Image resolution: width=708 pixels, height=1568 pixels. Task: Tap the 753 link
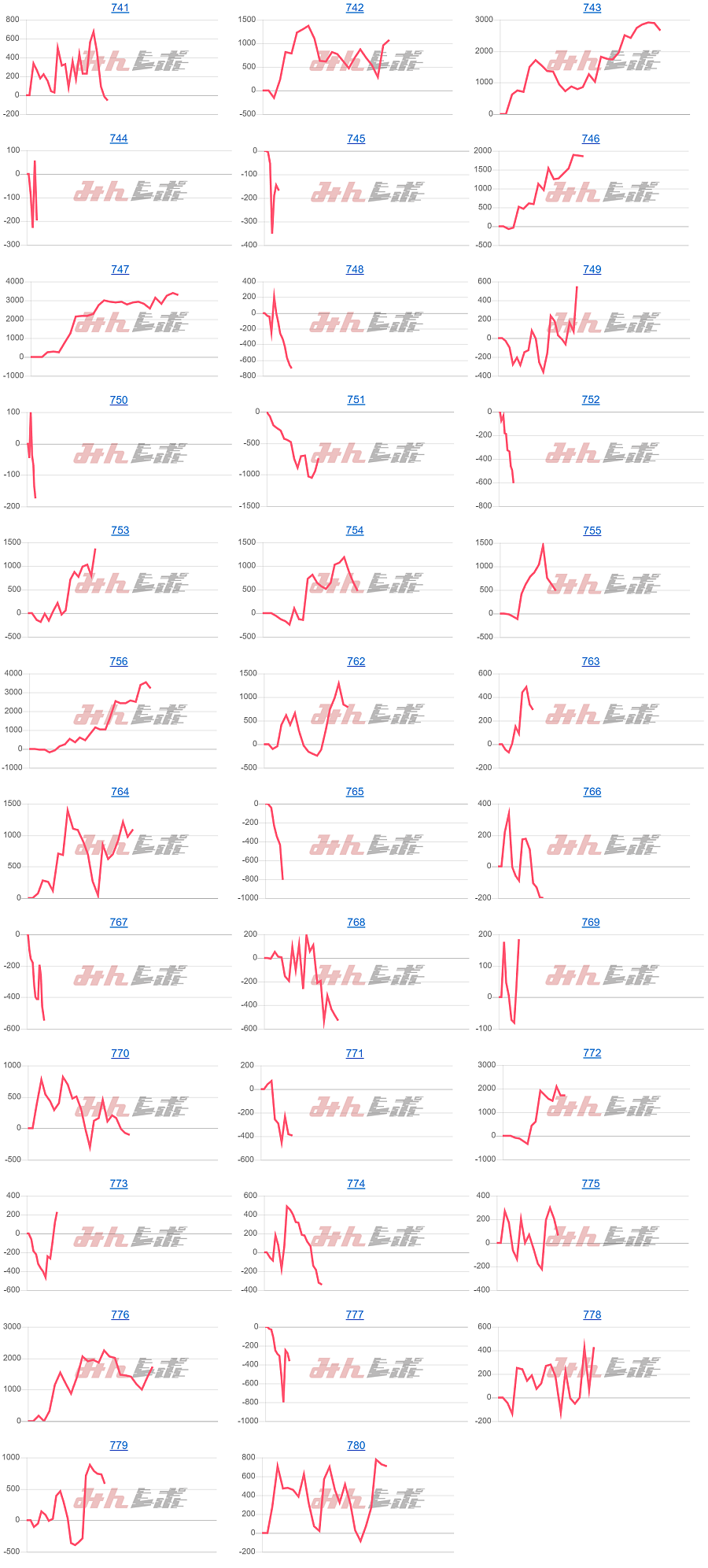click(120, 531)
